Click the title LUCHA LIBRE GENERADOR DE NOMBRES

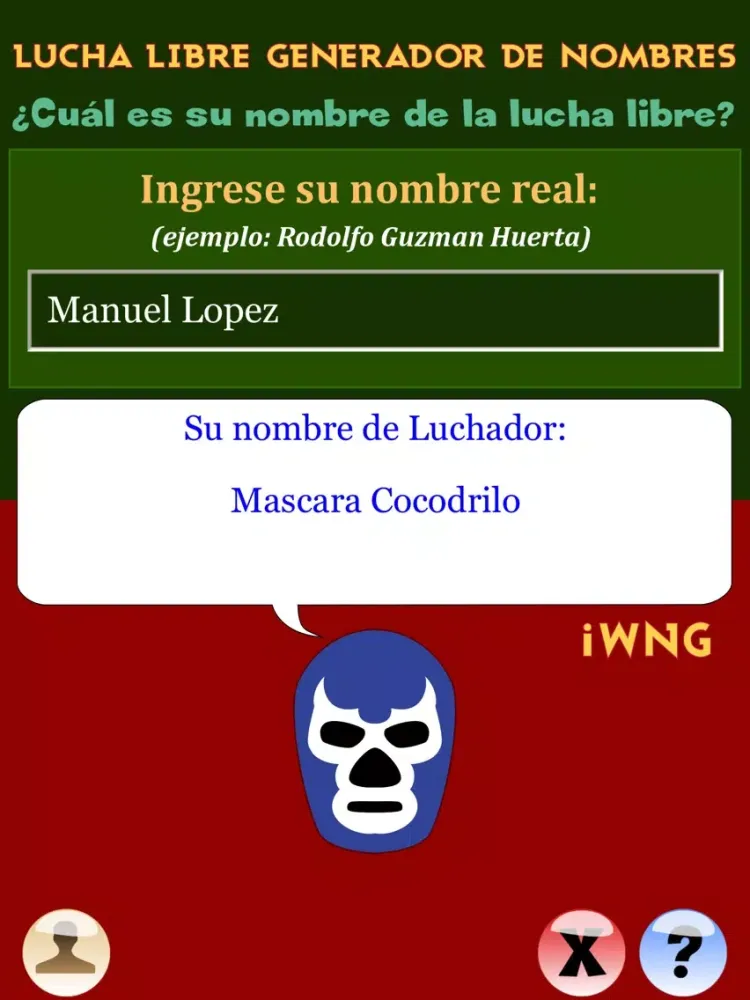[x=375, y=56]
